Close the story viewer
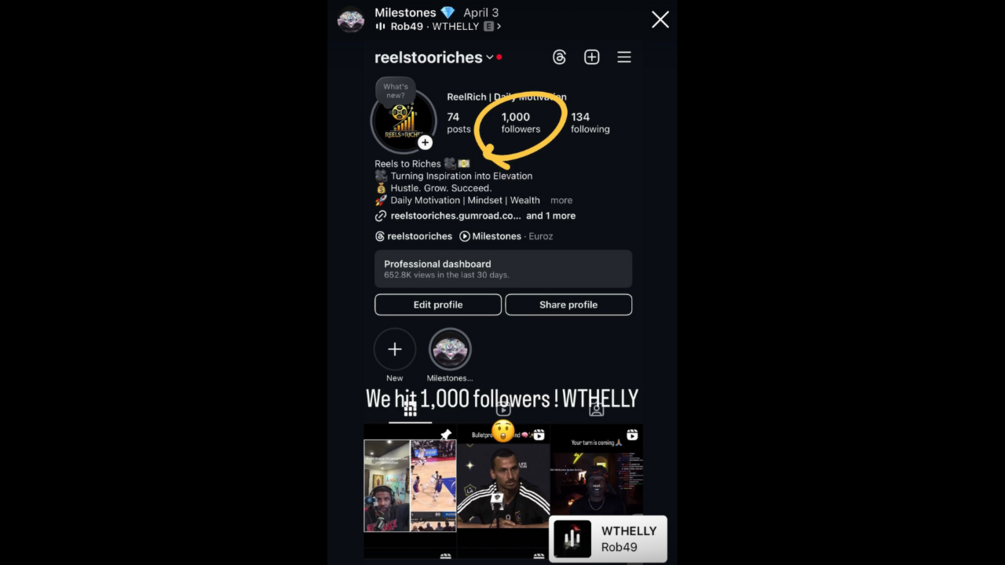The width and height of the screenshot is (1005, 565). tap(660, 20)
